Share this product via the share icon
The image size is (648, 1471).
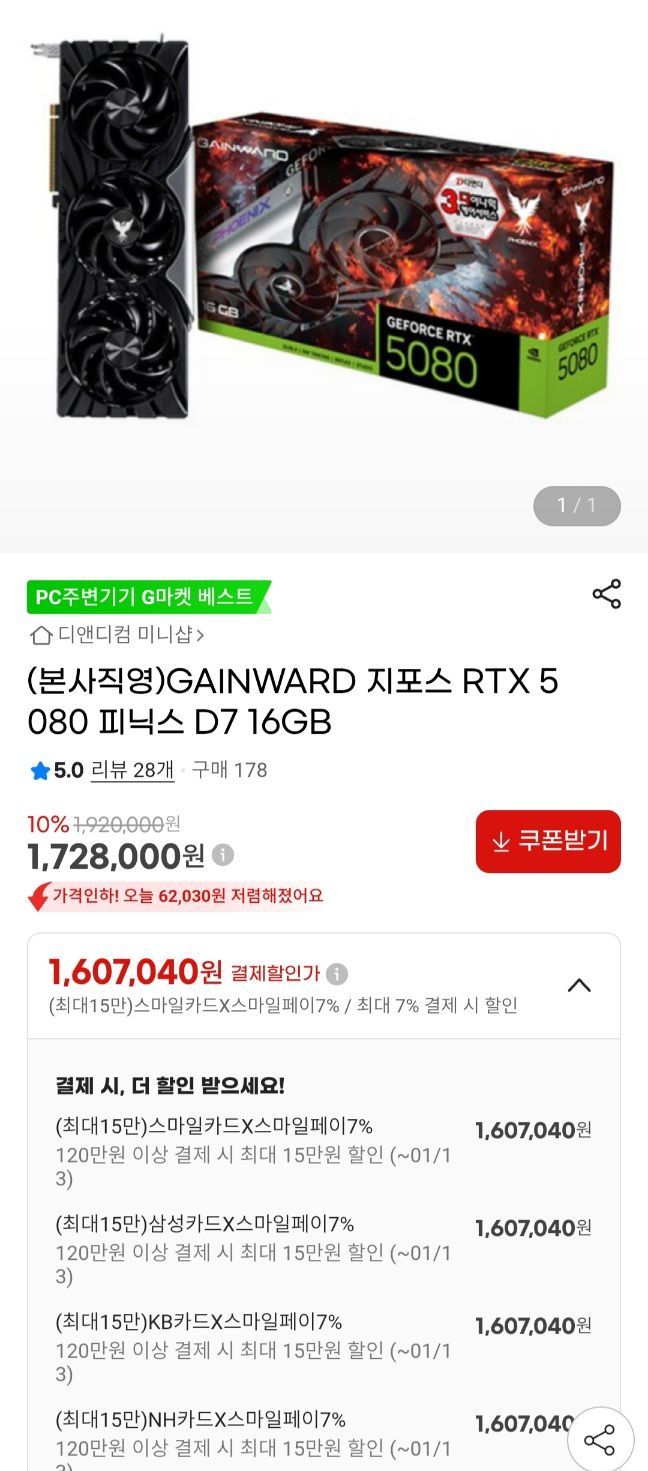tap(606, 594)
